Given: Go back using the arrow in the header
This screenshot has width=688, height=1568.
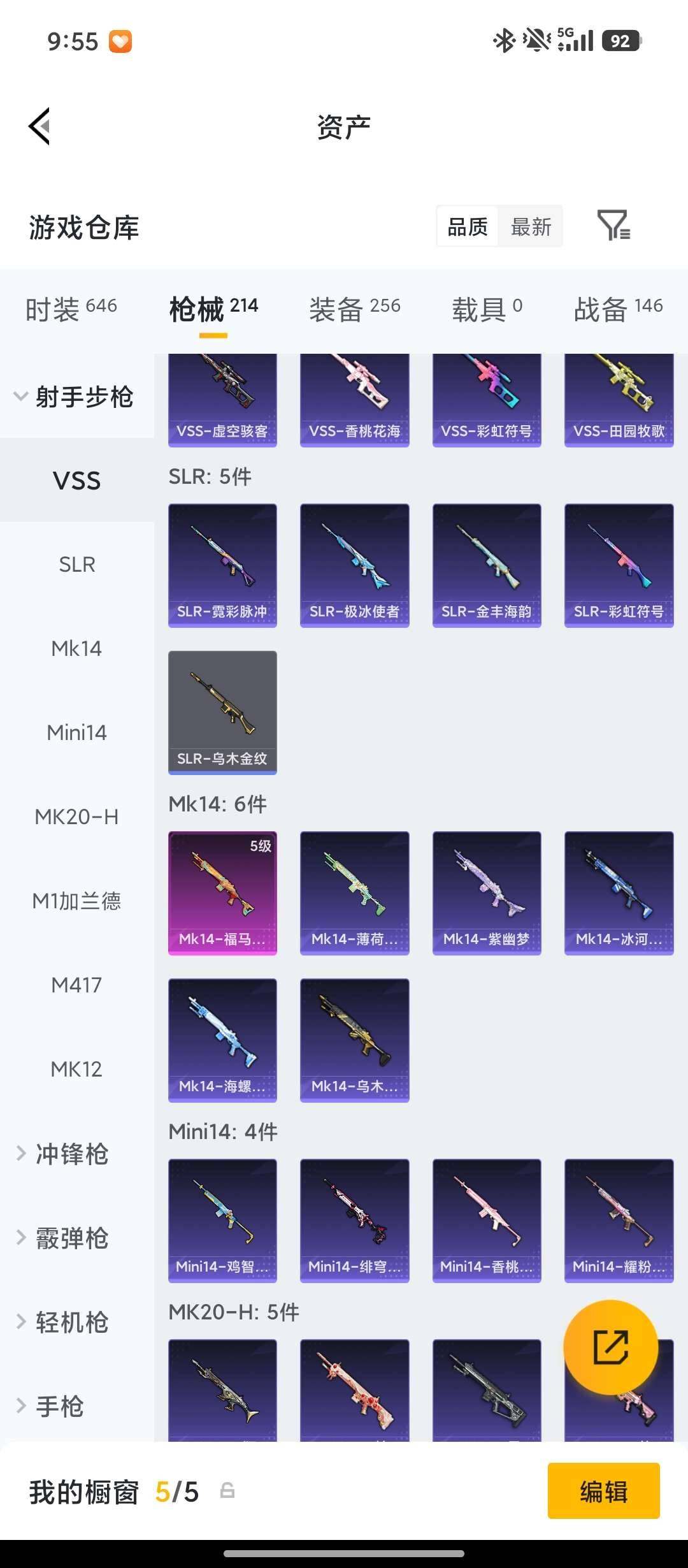Looking at the screenshot, I should (39, 126).
